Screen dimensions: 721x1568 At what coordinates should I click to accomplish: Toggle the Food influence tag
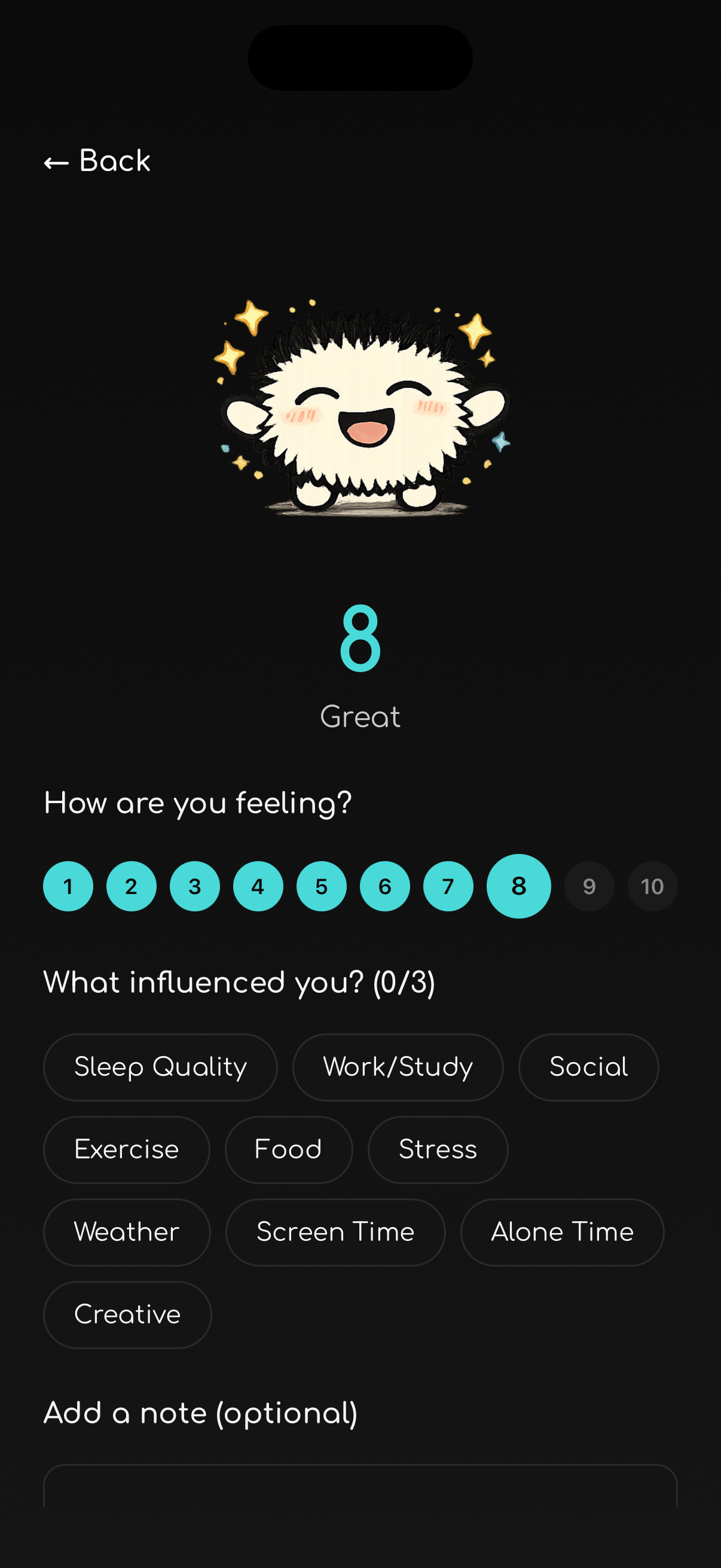pyautogui.click(x=288, y=1149)
